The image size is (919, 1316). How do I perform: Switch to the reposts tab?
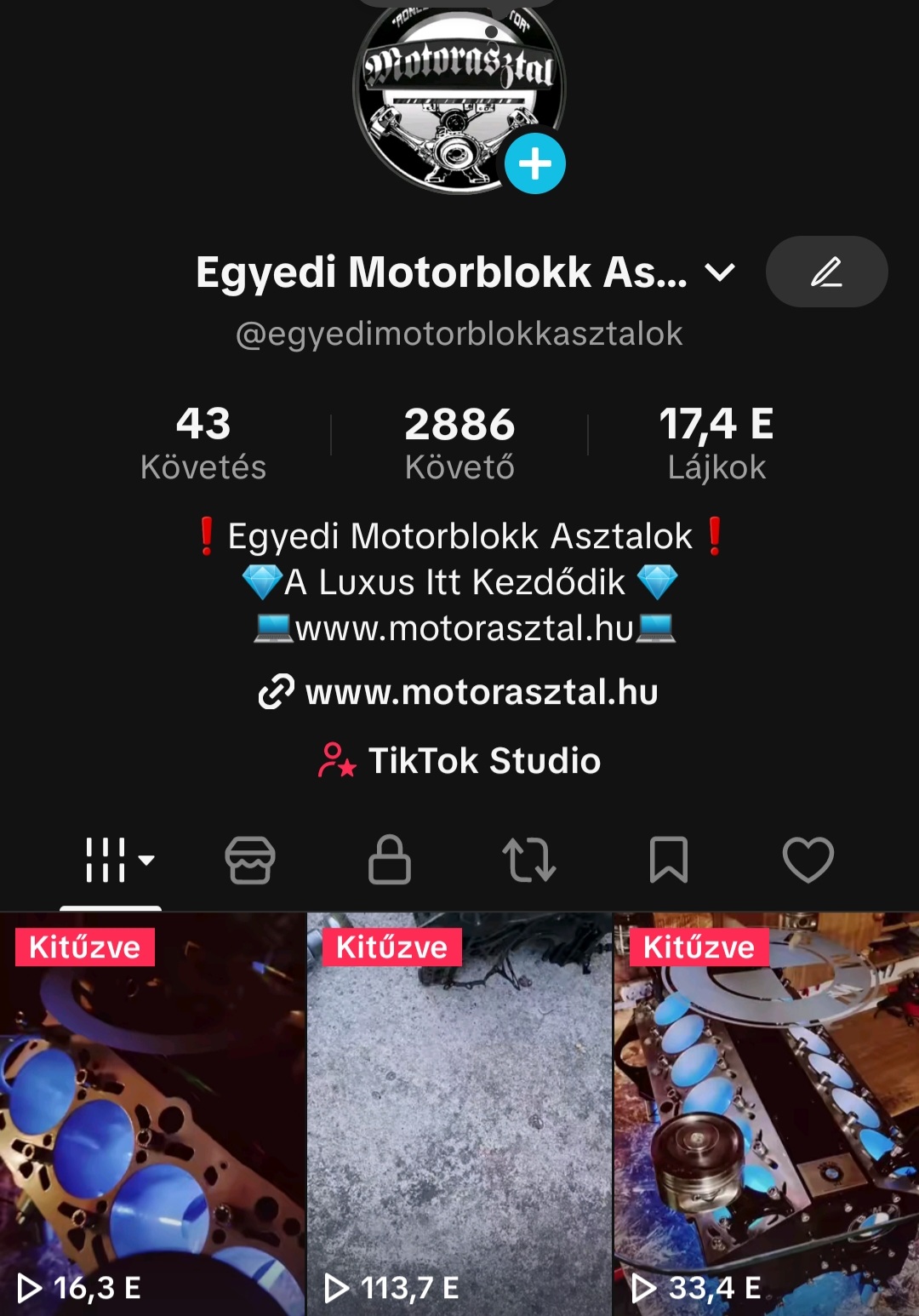[529, 860]
